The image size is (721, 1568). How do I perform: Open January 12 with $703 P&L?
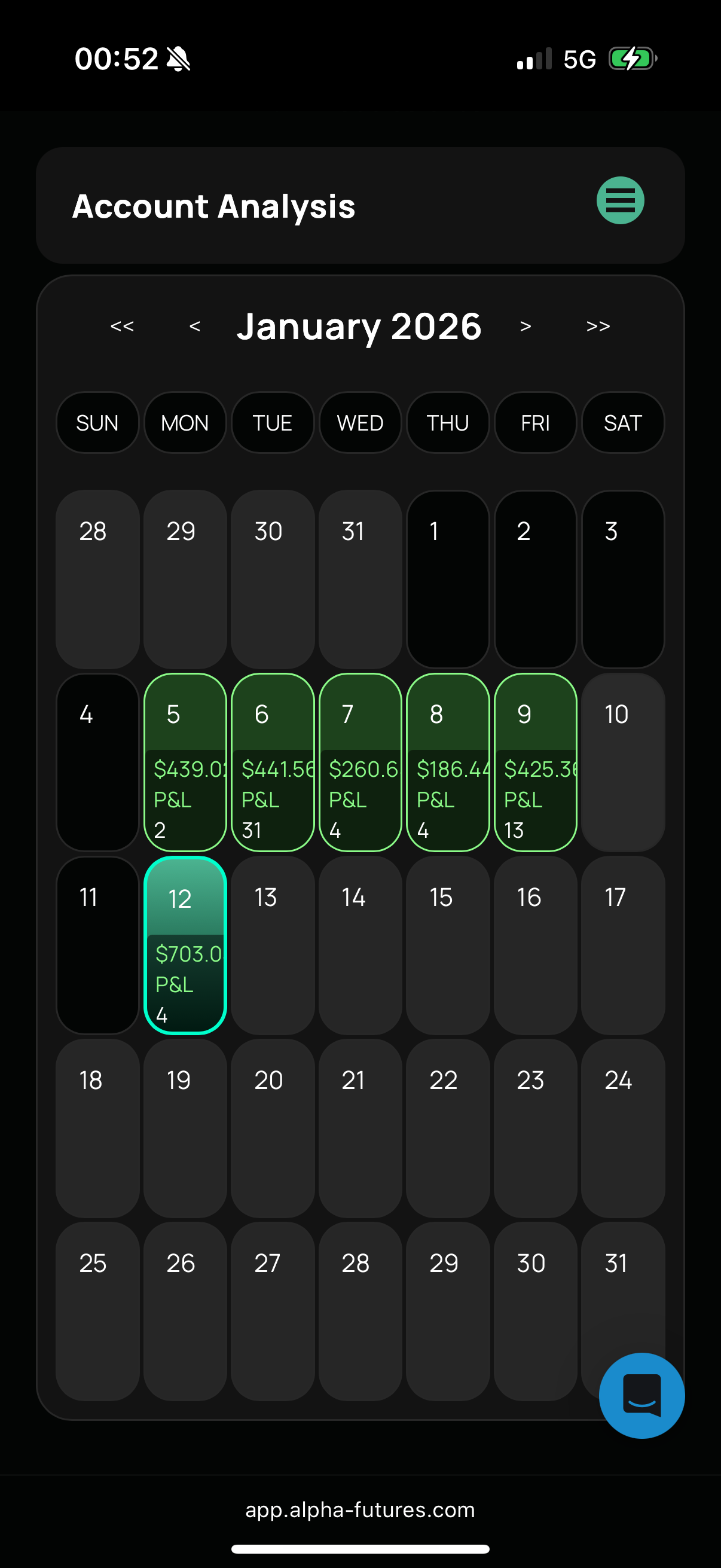185,945
